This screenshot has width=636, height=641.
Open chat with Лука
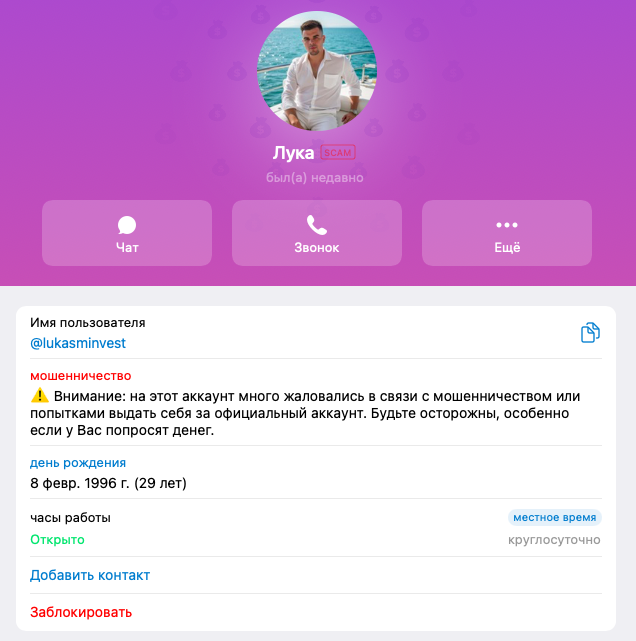(x=127, y=233)
